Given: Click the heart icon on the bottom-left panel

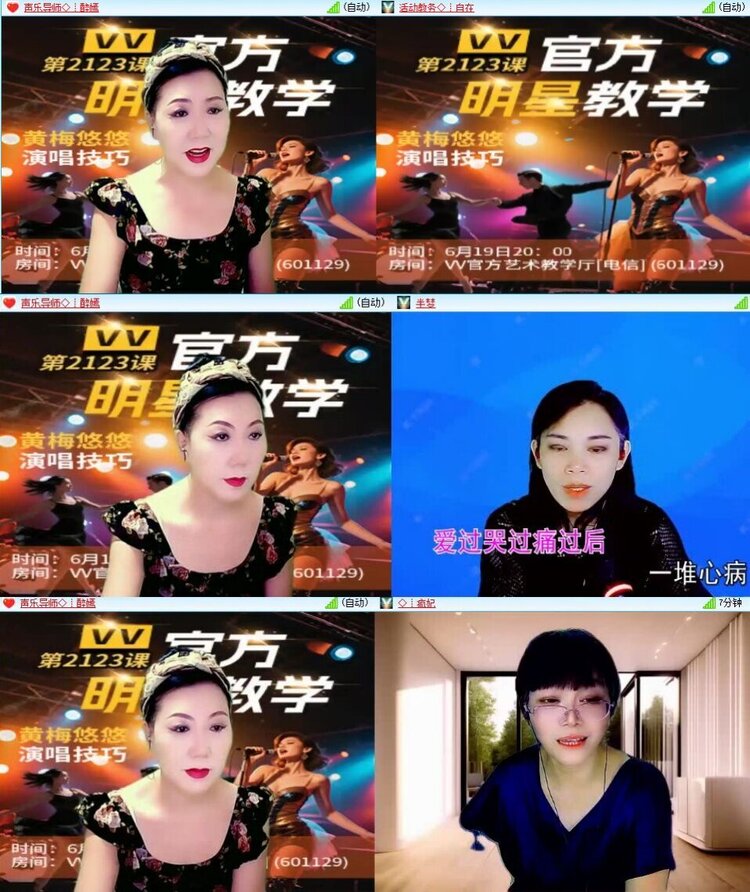Looking at the screenshot, I should (10, 604).
